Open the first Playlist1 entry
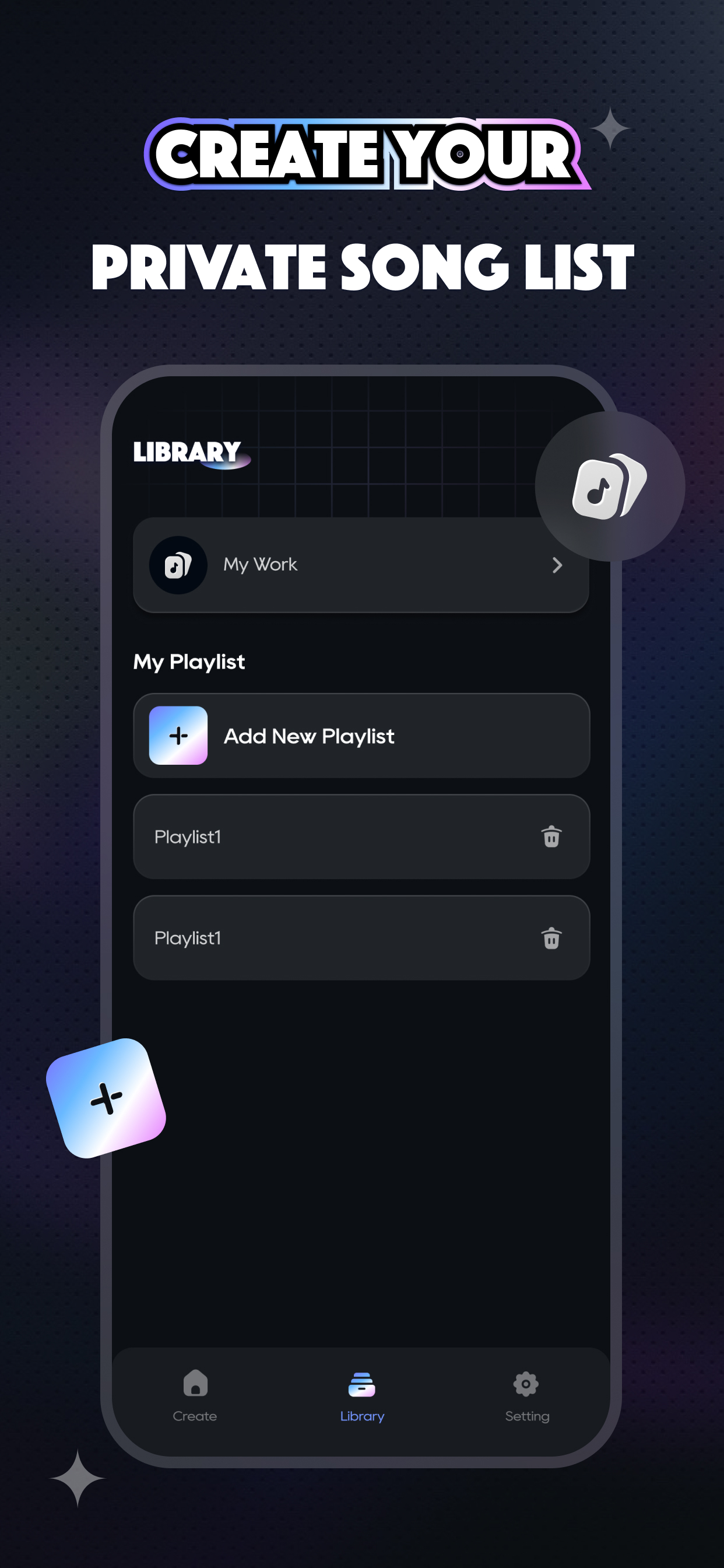The height and width of the screenshot is (1568, 724). pyautogui.click(x=361, y=837)
